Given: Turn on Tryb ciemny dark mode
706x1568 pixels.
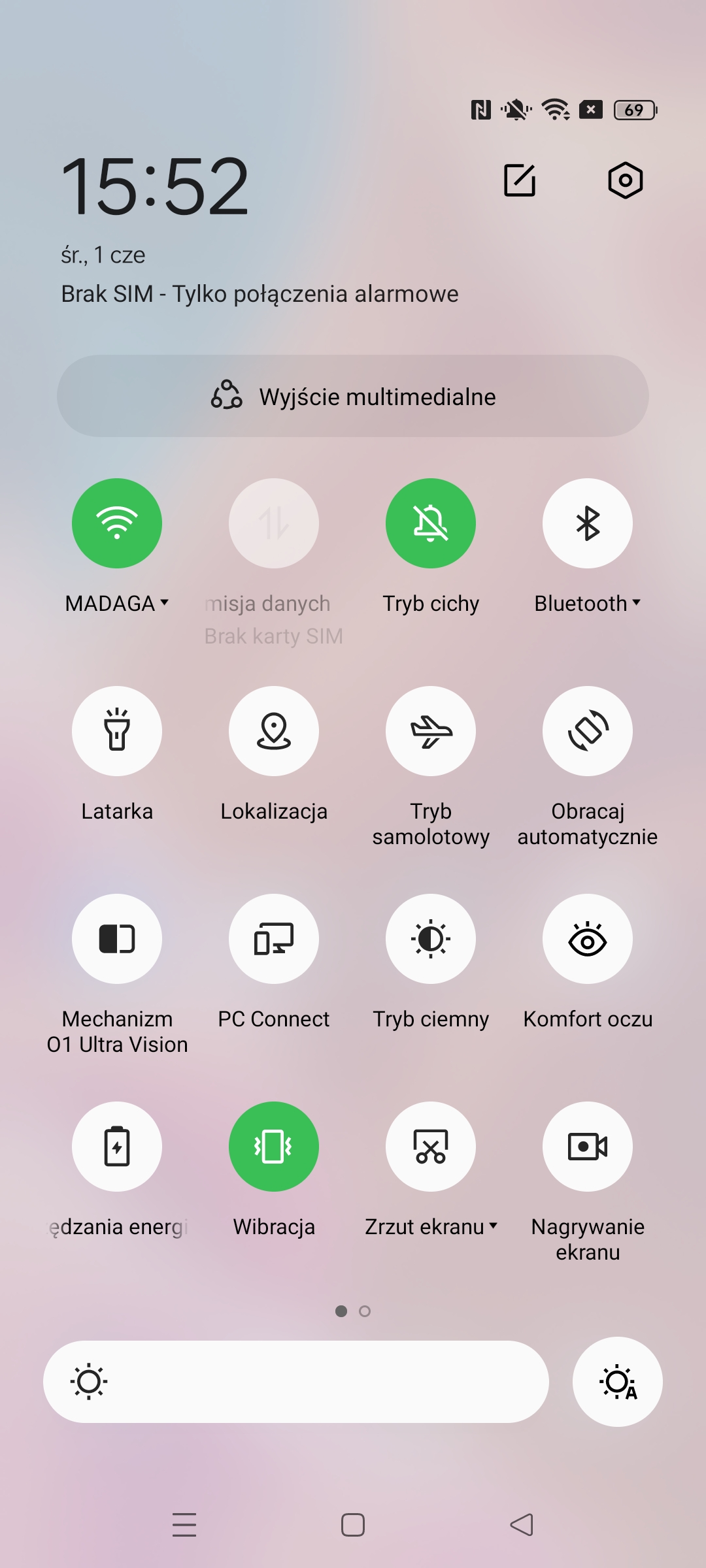Looking at the screenshot, I should [431, 939].
